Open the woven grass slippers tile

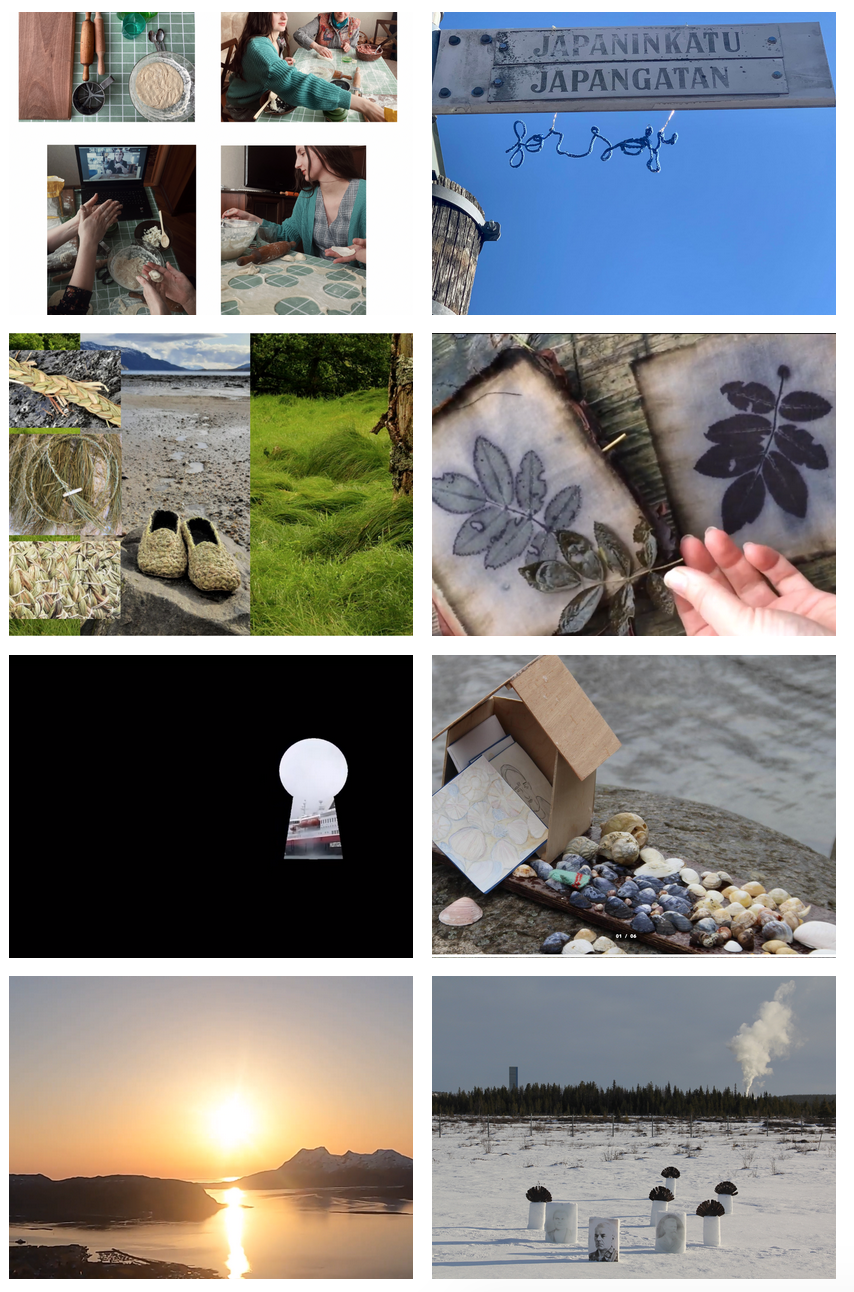(x=210, y=484)
